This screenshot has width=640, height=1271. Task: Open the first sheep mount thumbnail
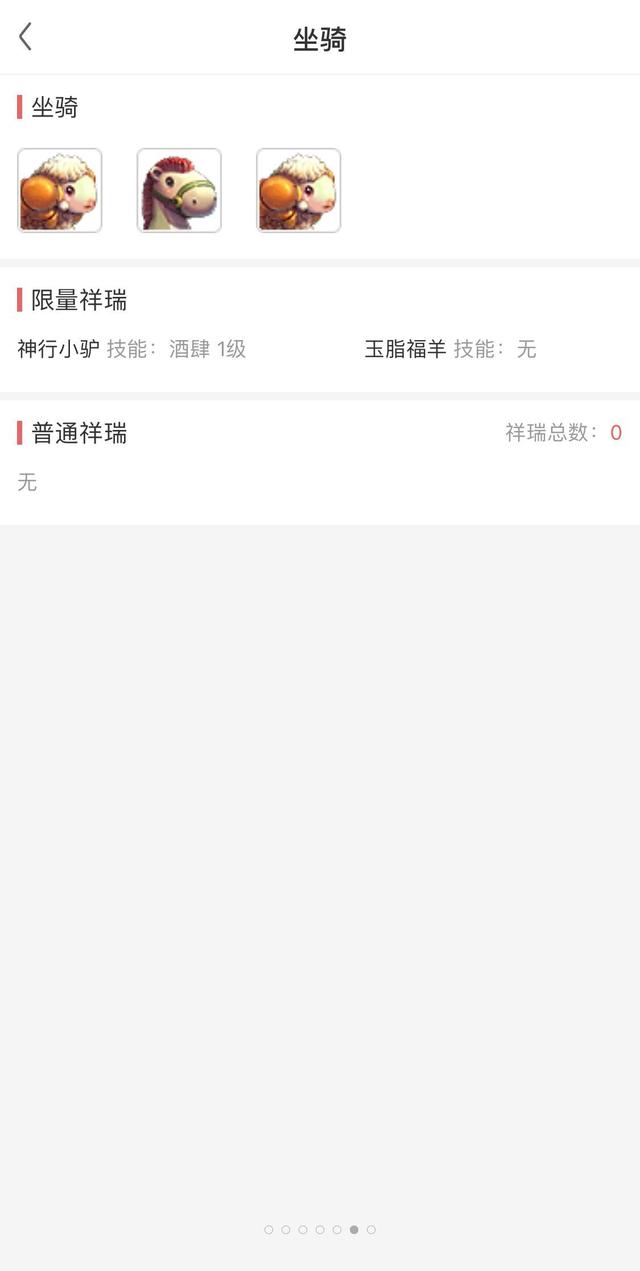60,190
